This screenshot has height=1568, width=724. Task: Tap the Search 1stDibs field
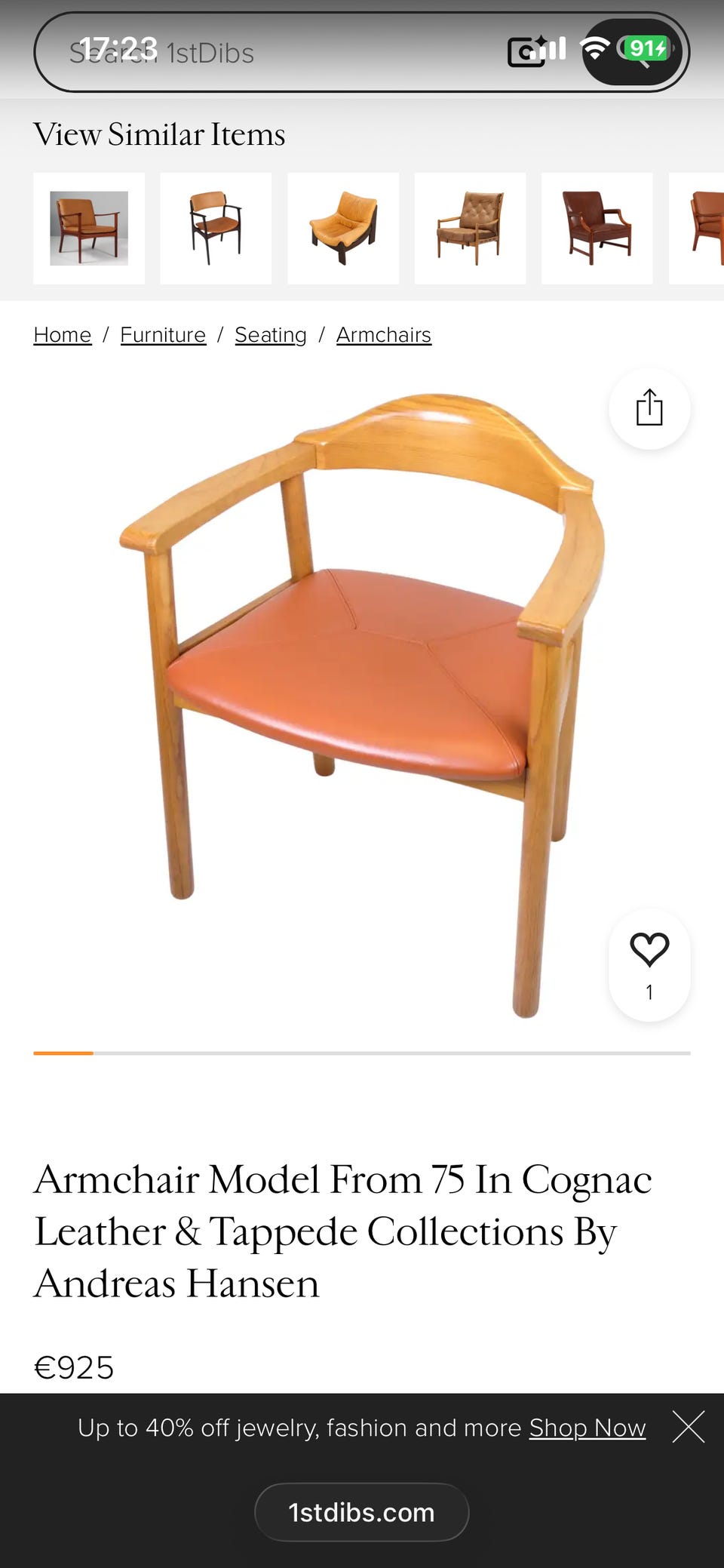(361, 52)
